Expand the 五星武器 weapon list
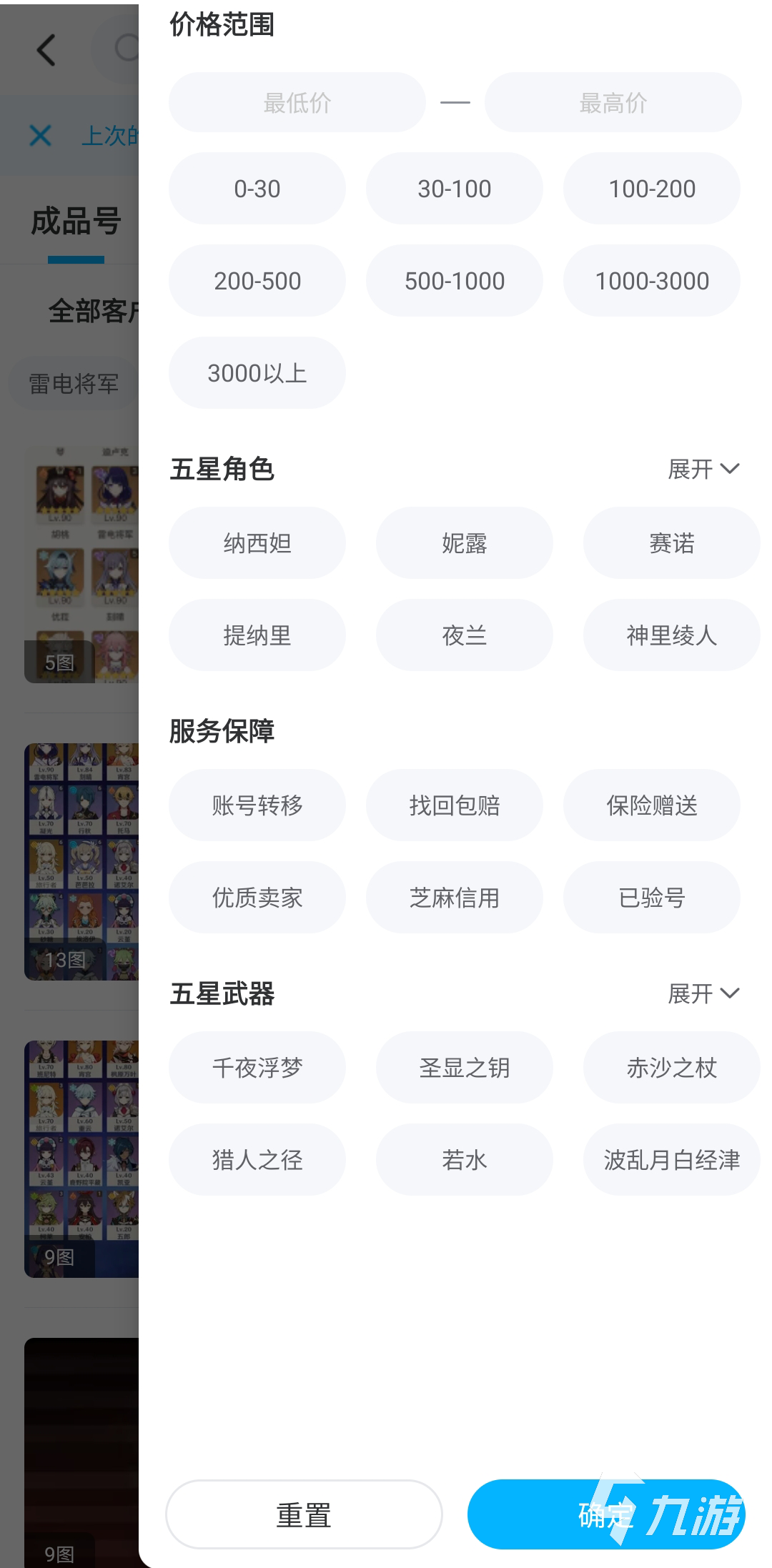772x1568 pixels. tap(703, 993)
